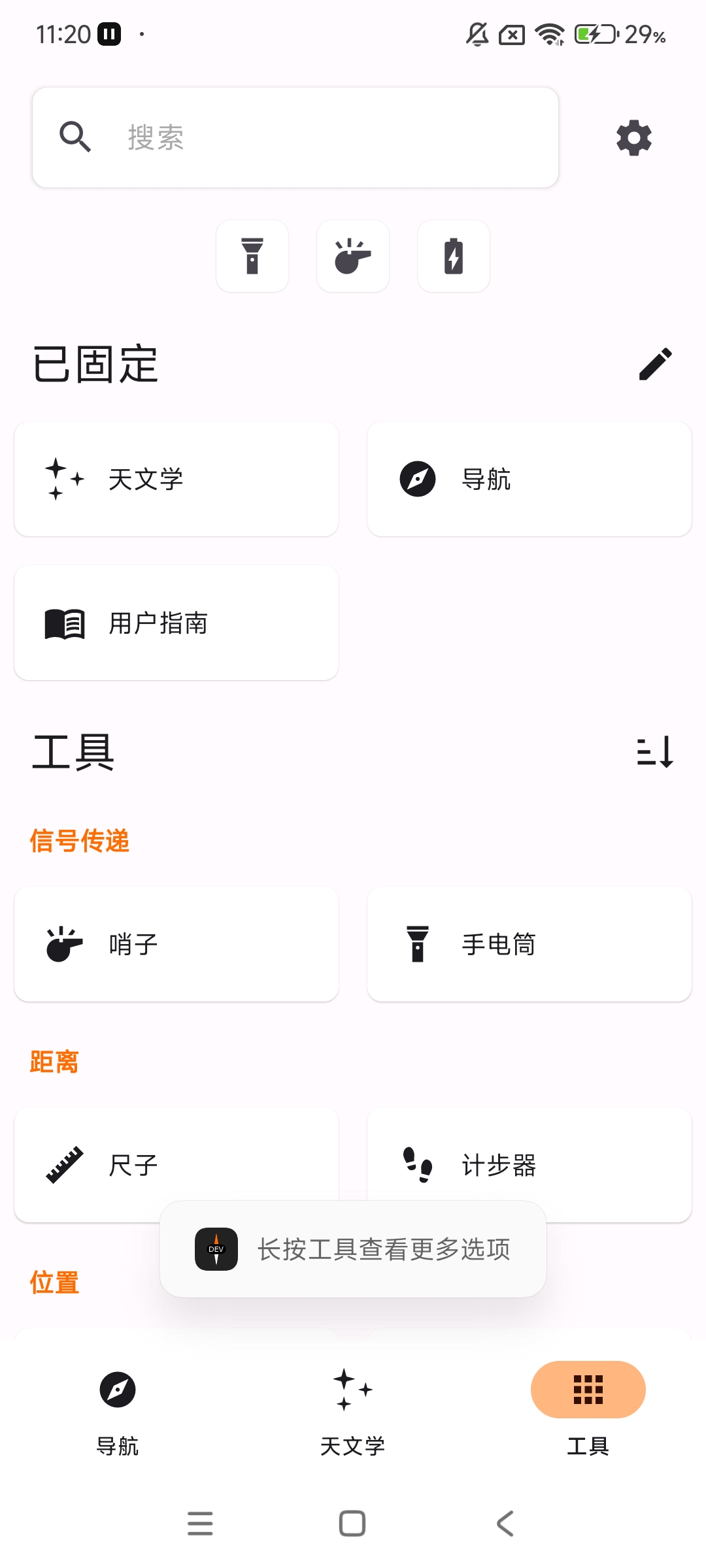Tap the battery quick action button
The height and width of the screenshot is (1568, 706).
(454, 256)
